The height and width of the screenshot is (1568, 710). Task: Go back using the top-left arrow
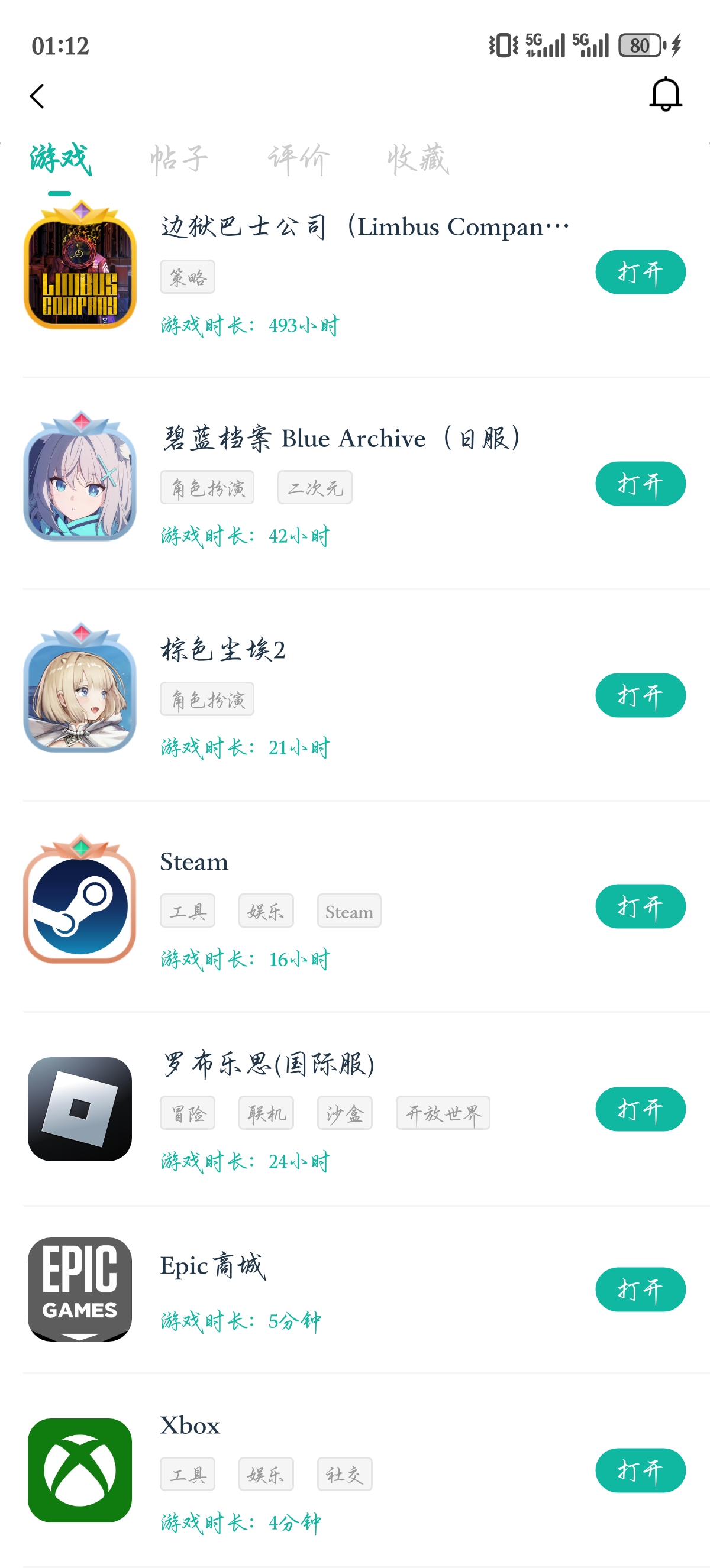pos(37,96)
